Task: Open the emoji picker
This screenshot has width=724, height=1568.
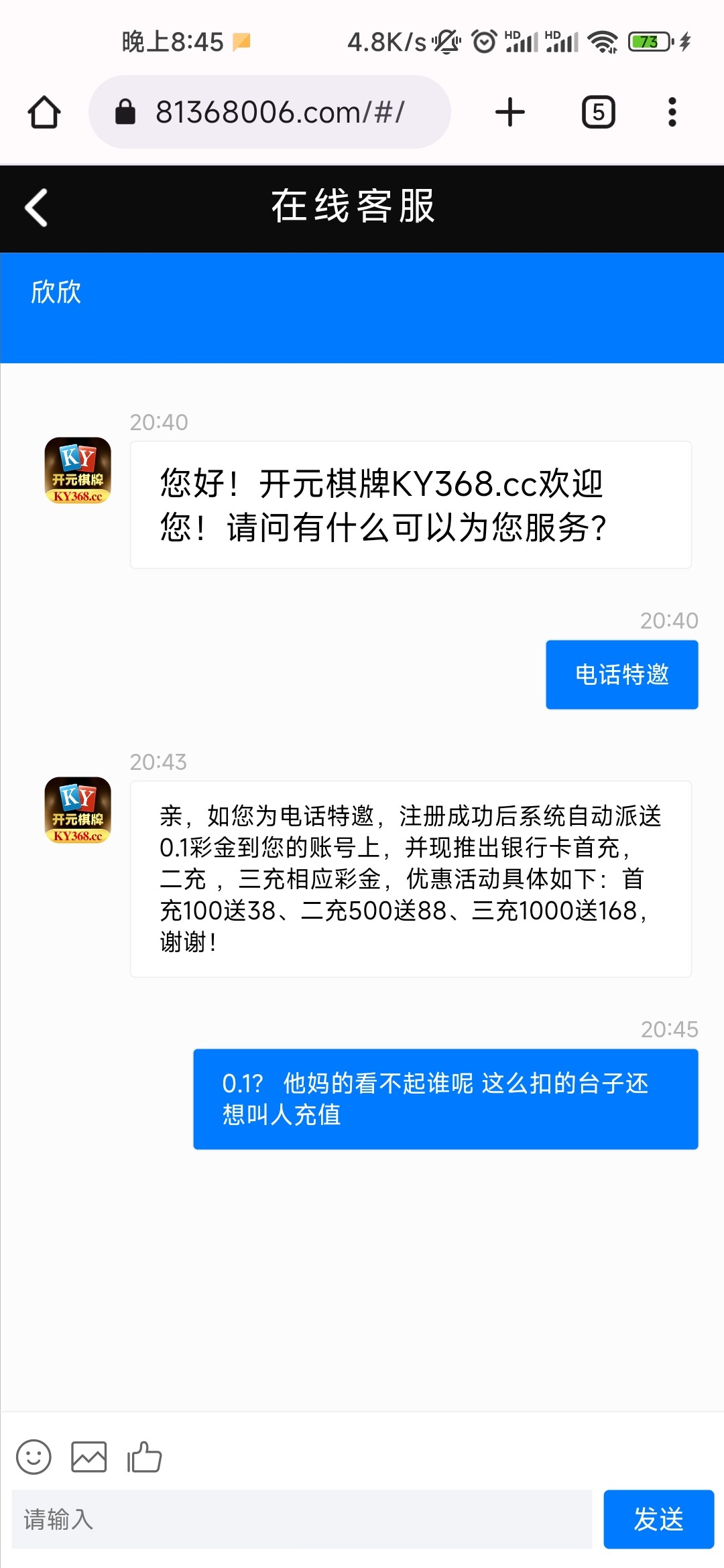Action: (x=34, y=1457)
